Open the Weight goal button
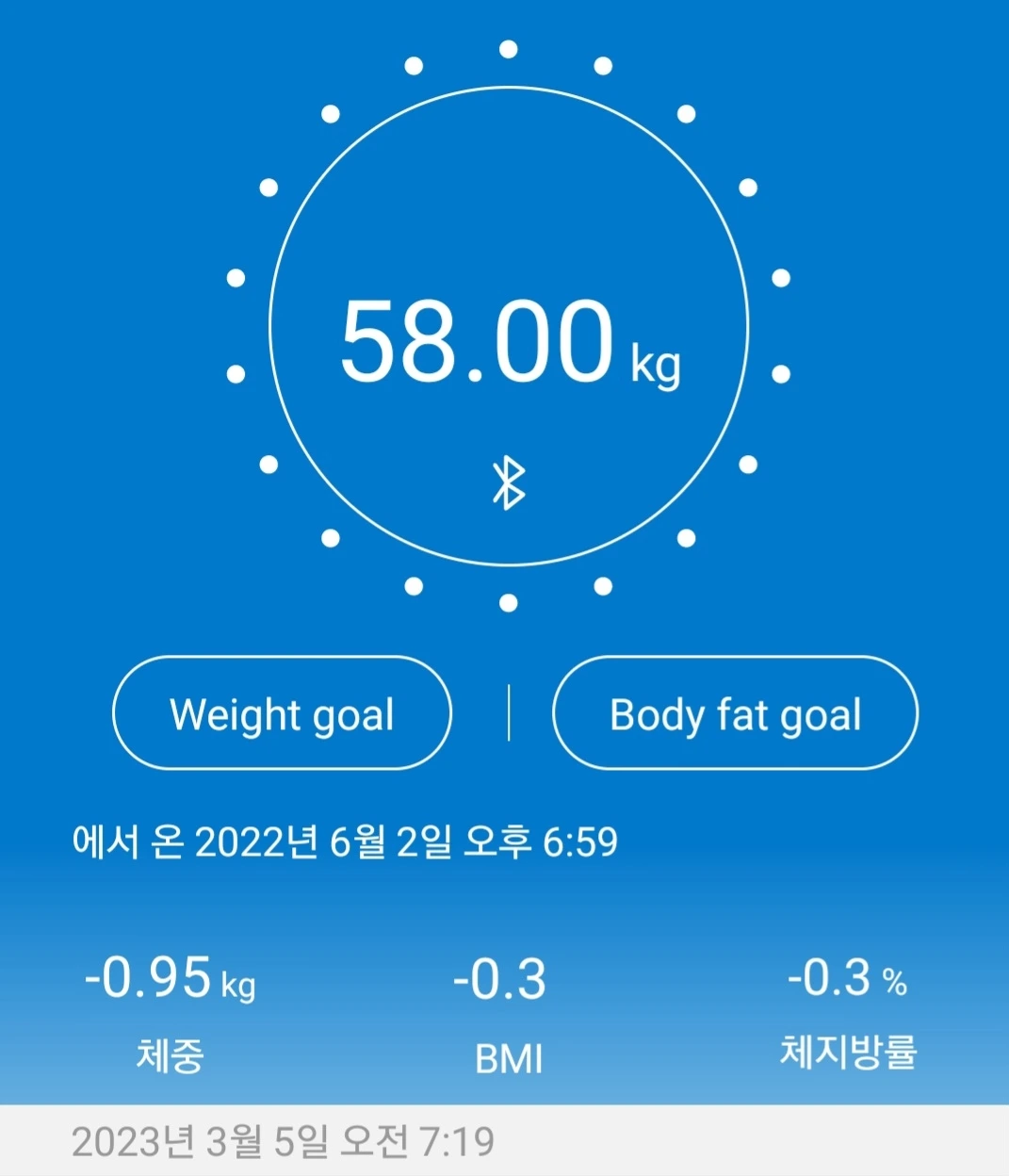Screen dimensions: 1009x1176 [282, 713]
